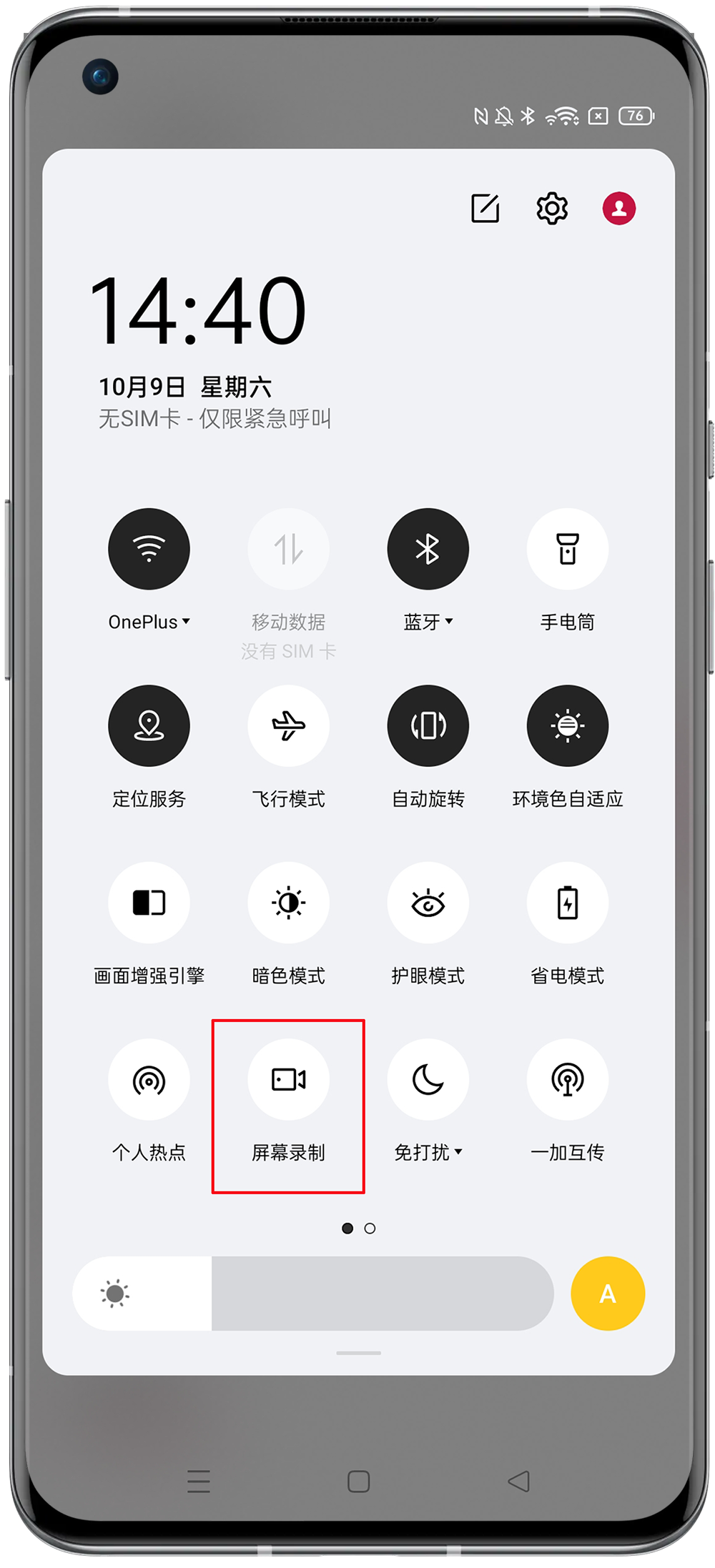Image resolution: width=715 pixels, height=1568 pixels.
Task: Toggle auto brightness yellow A button
Action: tap(608, 1294)
